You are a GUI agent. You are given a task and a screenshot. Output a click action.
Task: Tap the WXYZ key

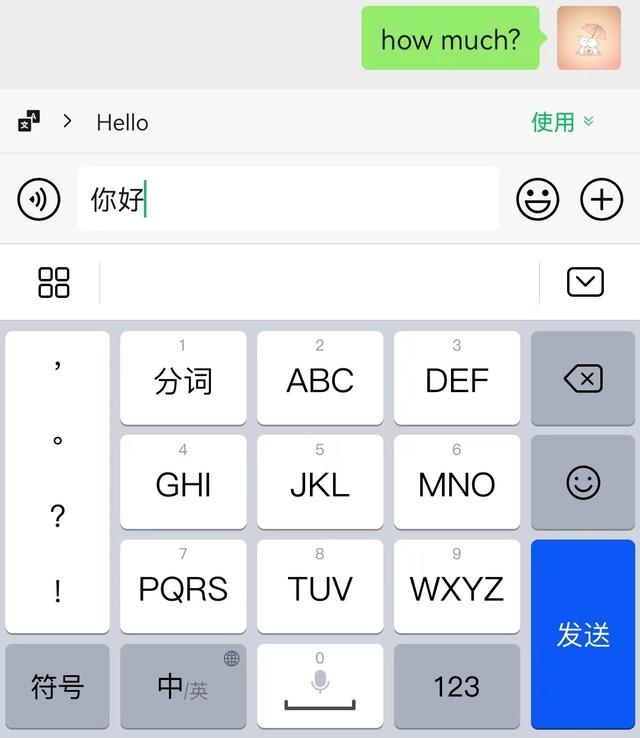(x=457, y=587)
